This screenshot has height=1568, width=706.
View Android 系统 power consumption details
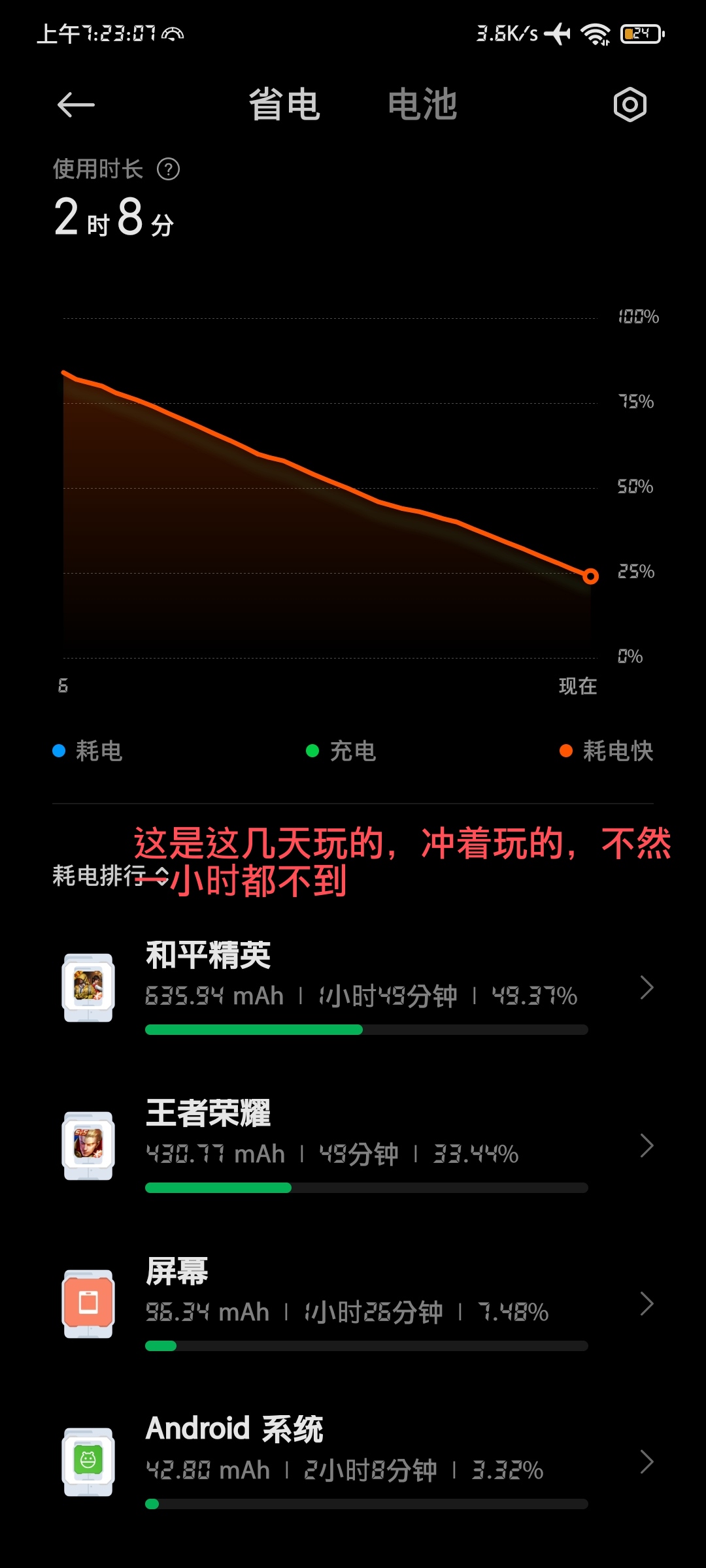(x=353, y=1462)
